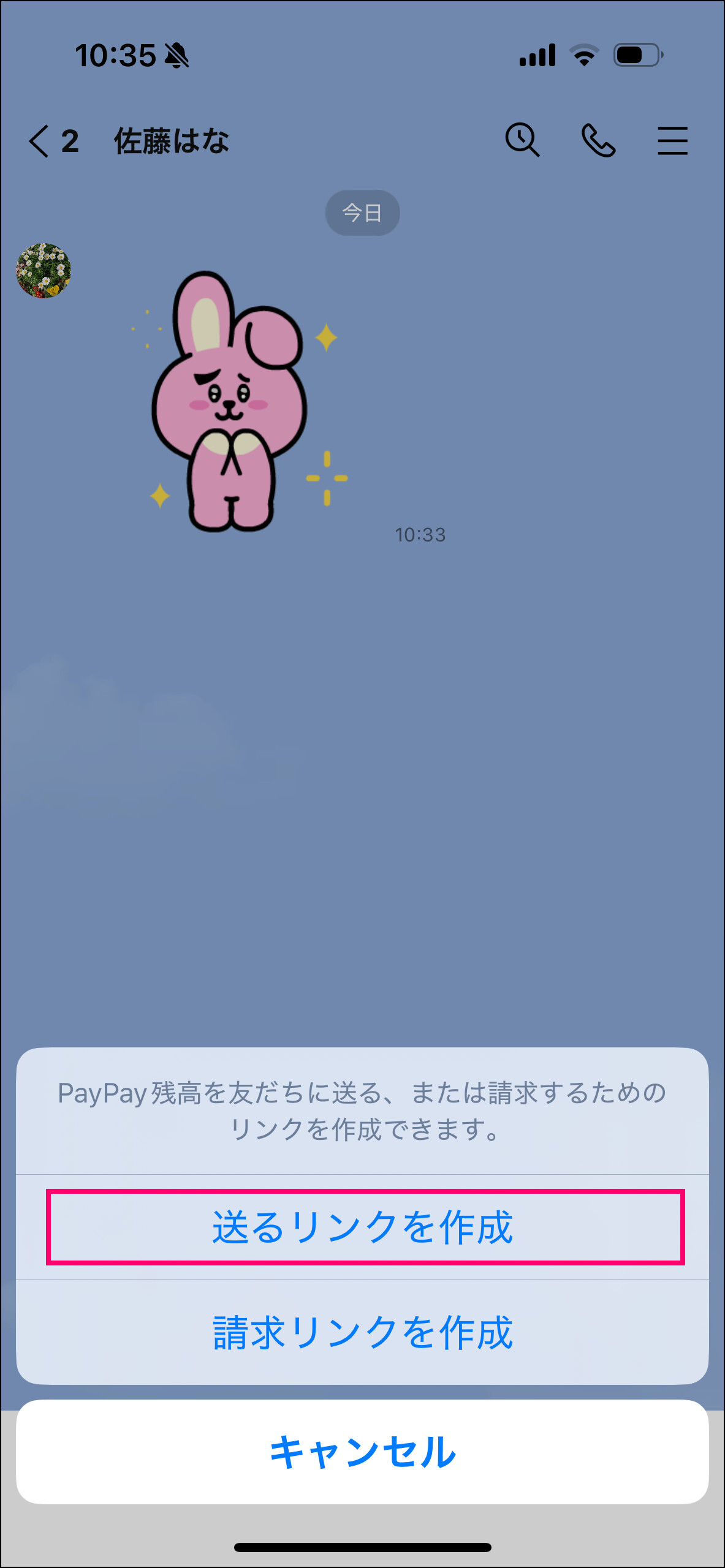Select 送るリンクを作成 option

(362, 1227)
